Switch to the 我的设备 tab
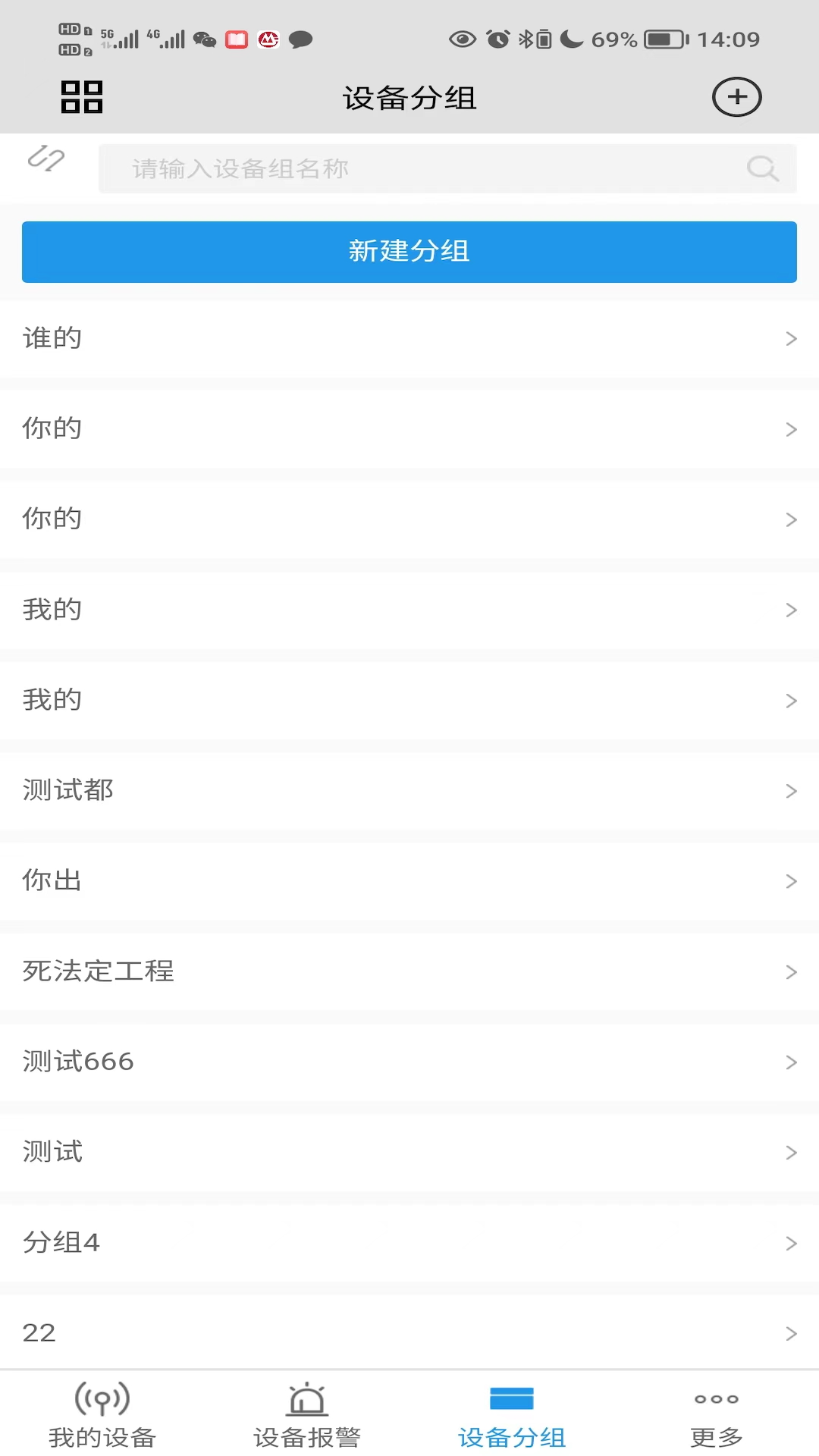819x1456 pixels. click(102, 1415)
